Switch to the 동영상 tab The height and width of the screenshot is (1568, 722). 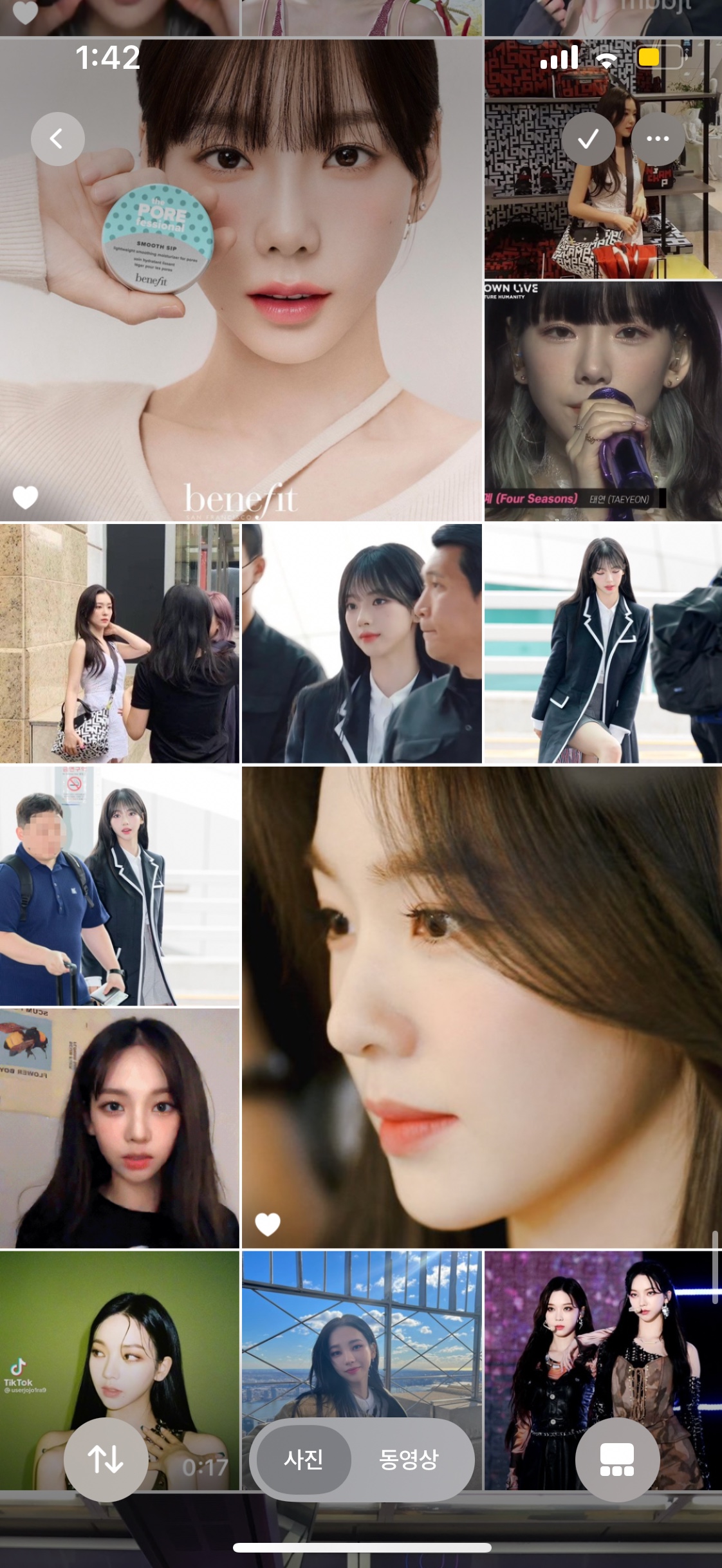tap(409, 1459)
